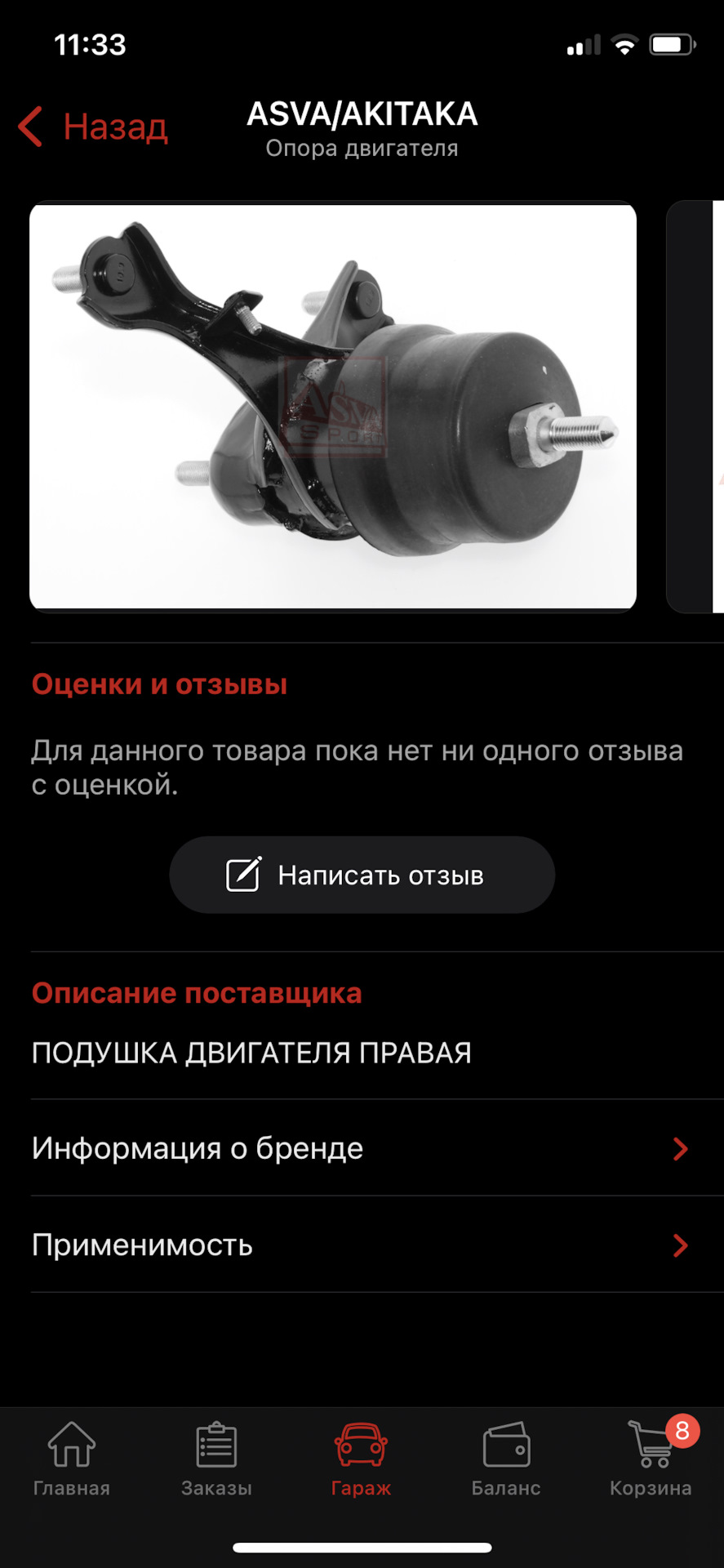
Task: Go back using the Назад button
Action: click(x=94, y=127)
